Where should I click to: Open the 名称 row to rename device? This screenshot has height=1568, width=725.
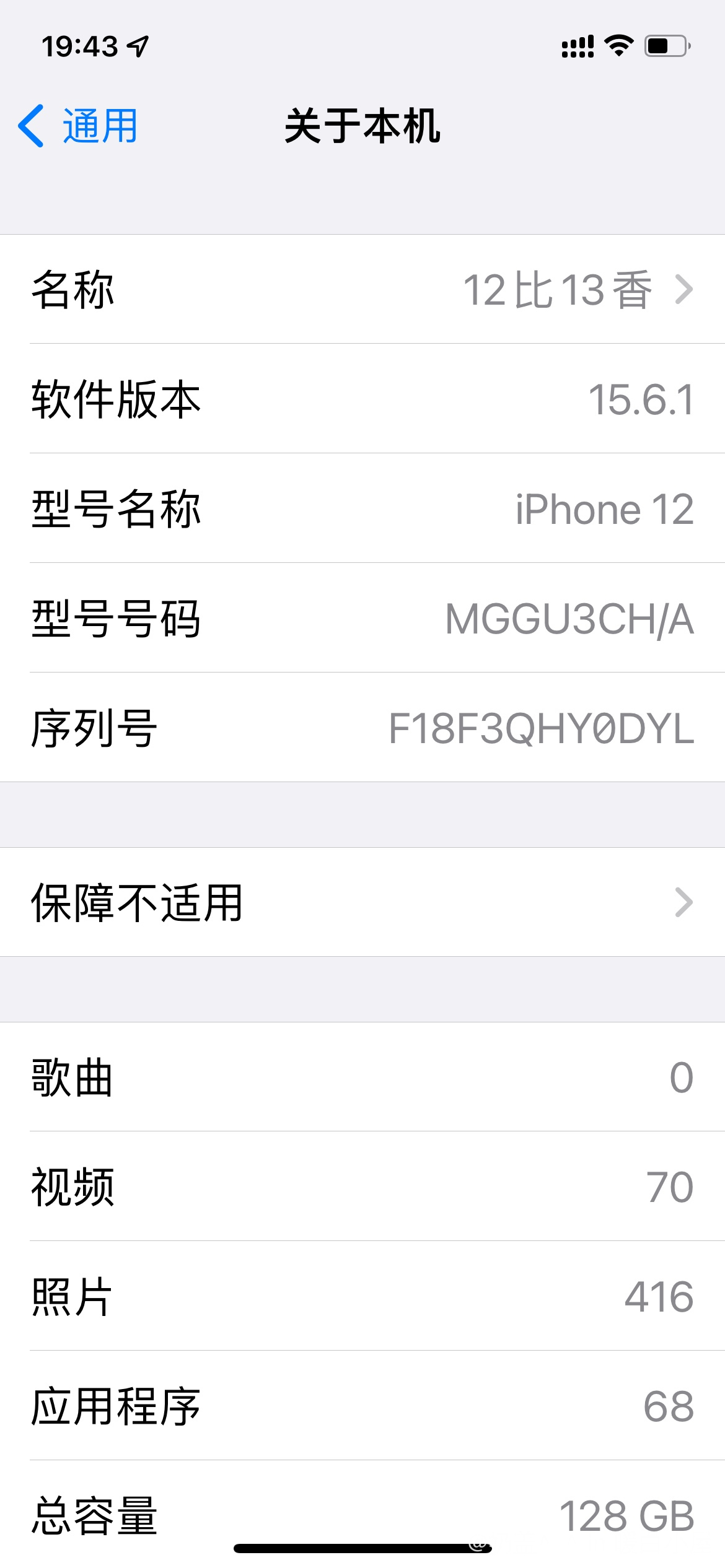pyautogui.click(x=362, y=289)
